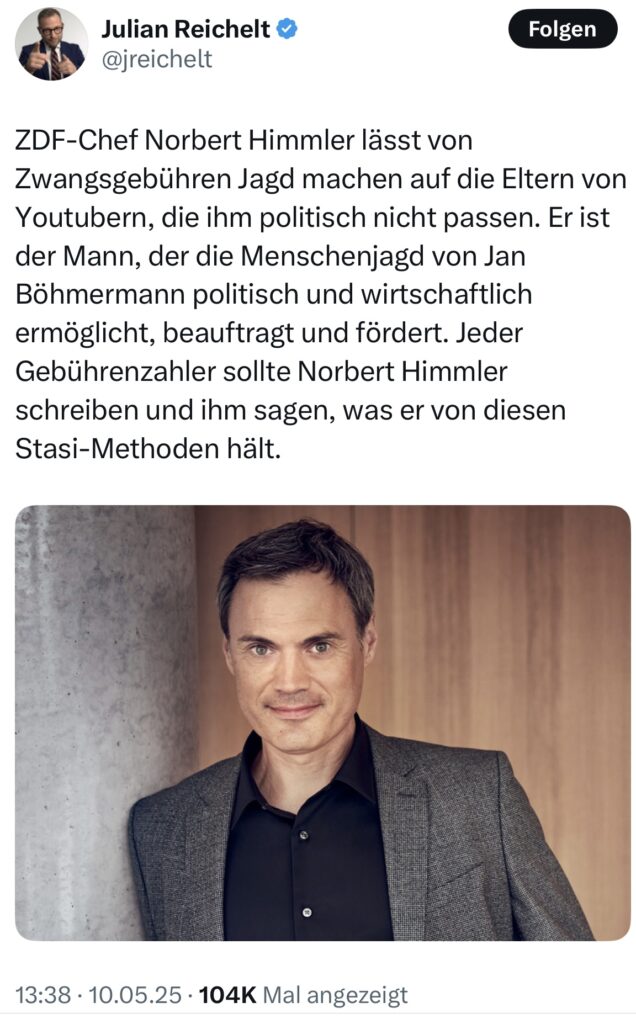Follow Julian Reichelt via Folgen button

pos(560,30)
